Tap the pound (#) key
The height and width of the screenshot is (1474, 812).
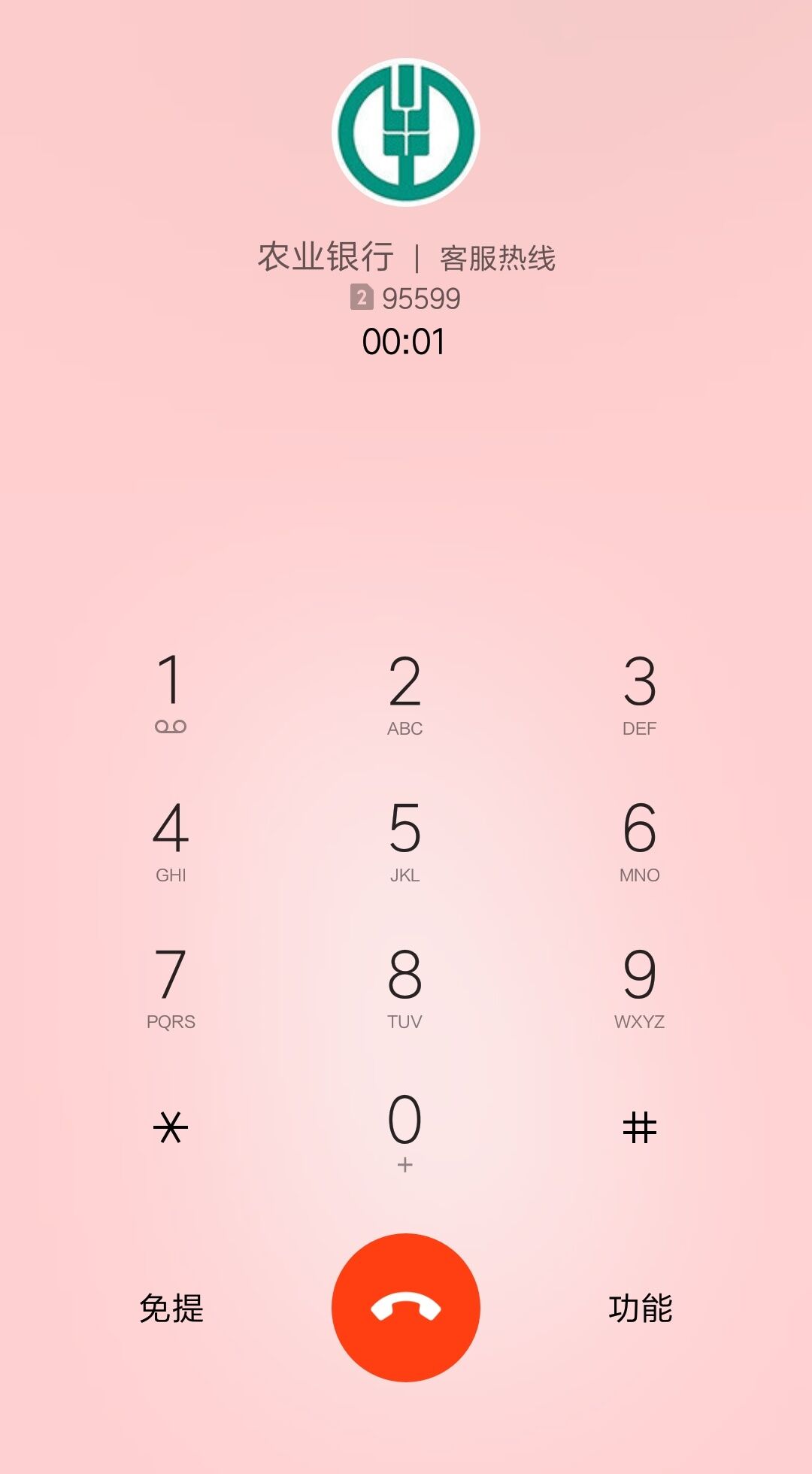pos(640,1128)
